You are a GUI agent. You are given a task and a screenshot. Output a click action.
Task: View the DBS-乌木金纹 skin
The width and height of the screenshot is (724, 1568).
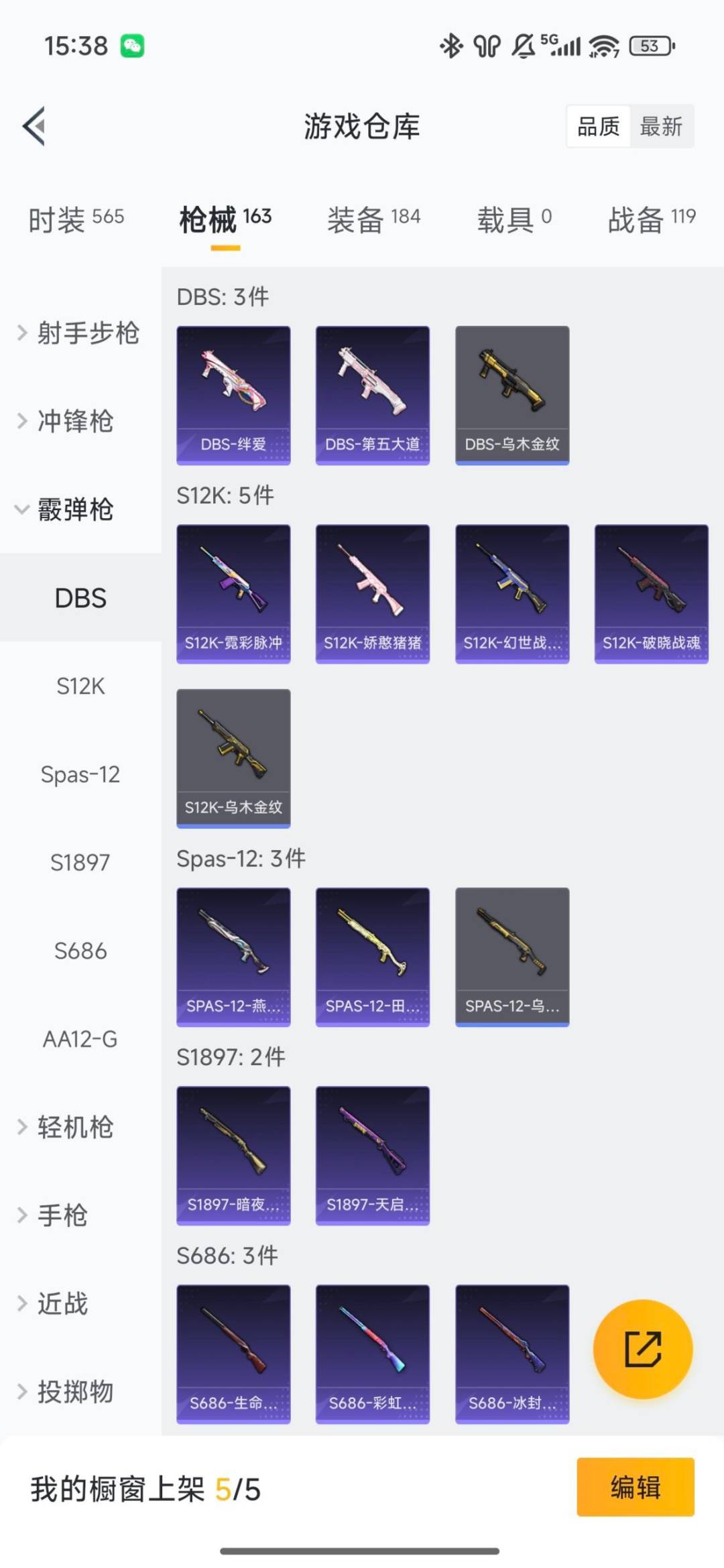[512, 395]
